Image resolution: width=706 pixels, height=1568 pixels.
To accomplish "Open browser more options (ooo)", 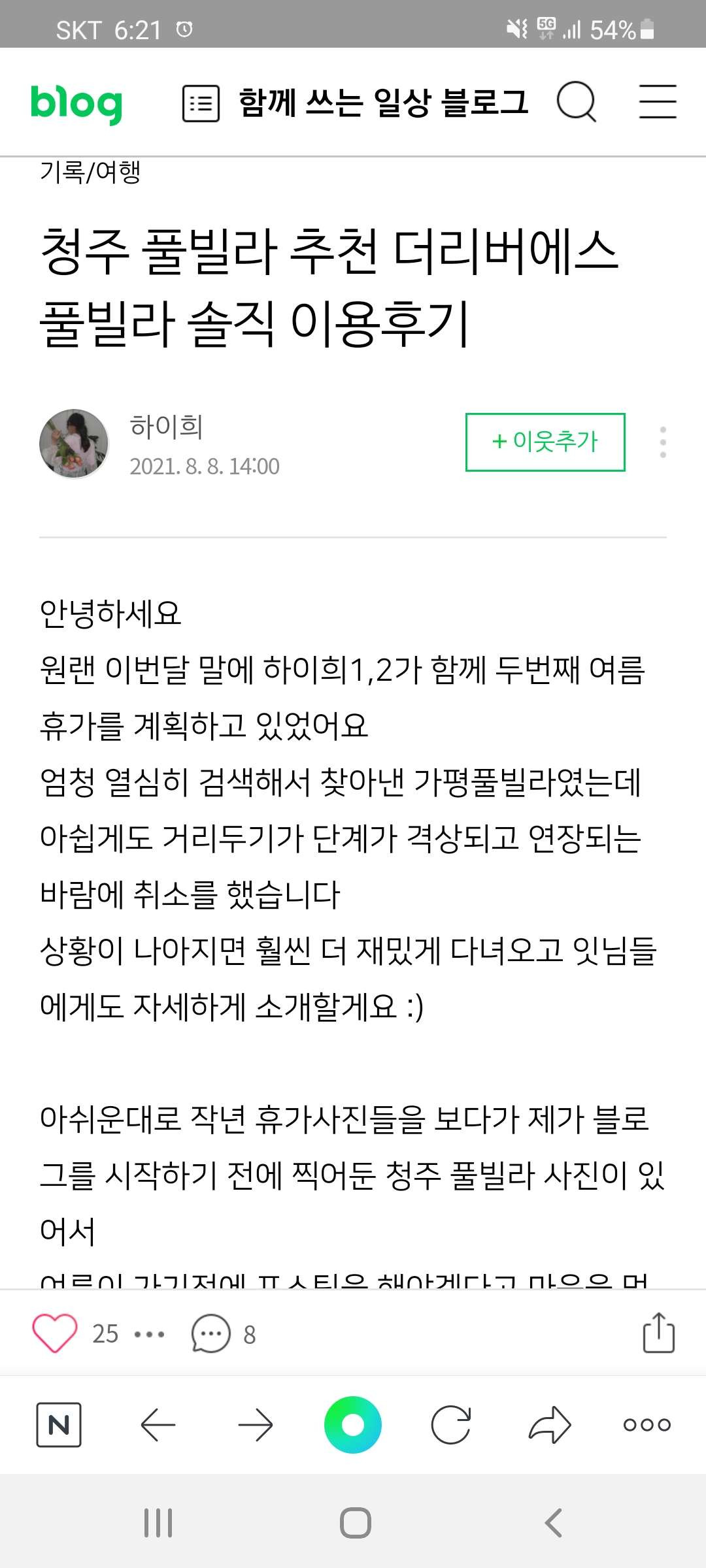I will [x=647, y=1425].
